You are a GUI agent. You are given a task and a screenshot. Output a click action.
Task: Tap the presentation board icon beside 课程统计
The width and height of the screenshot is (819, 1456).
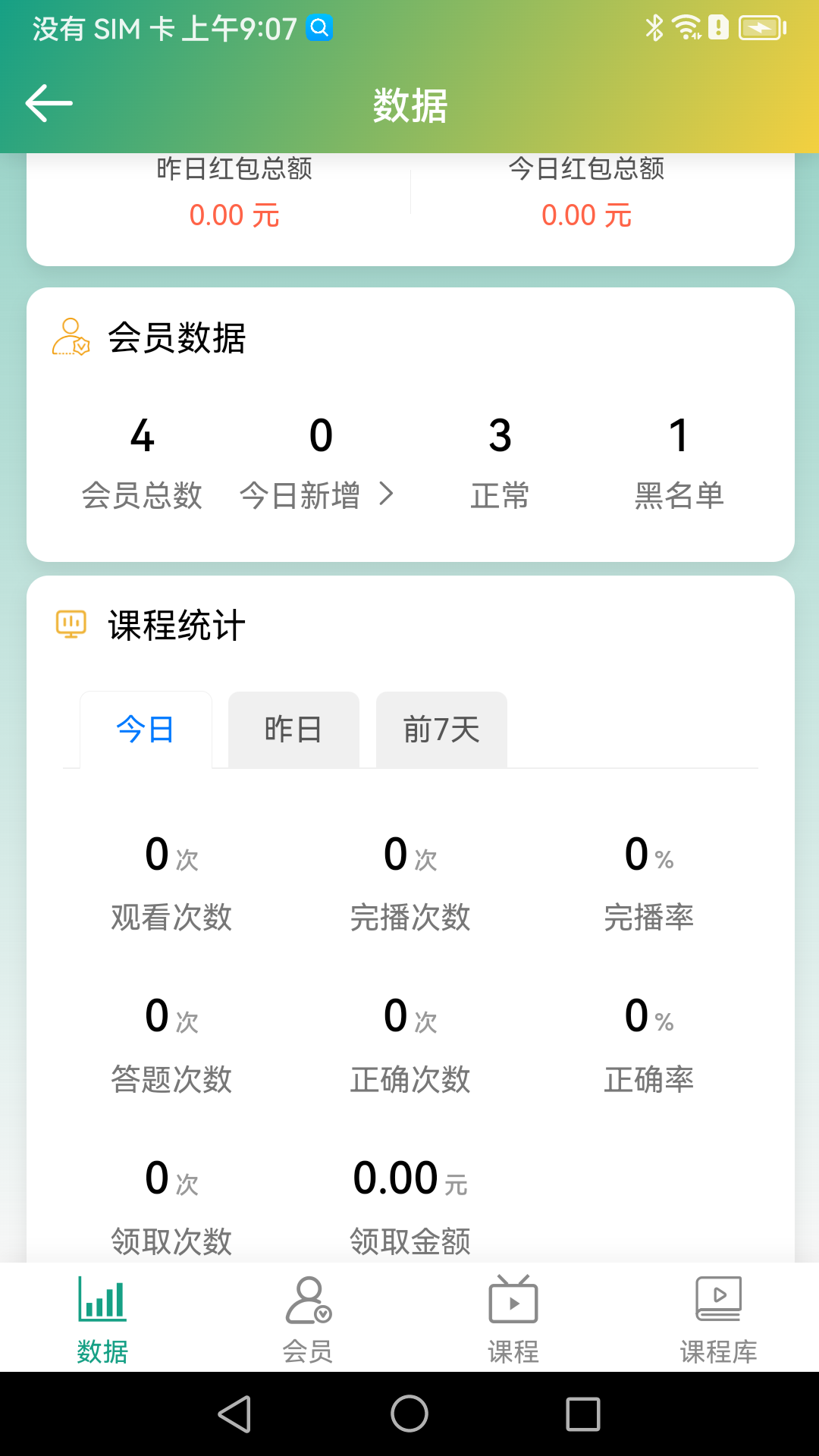pyautogui.click(x=70, y=624)
